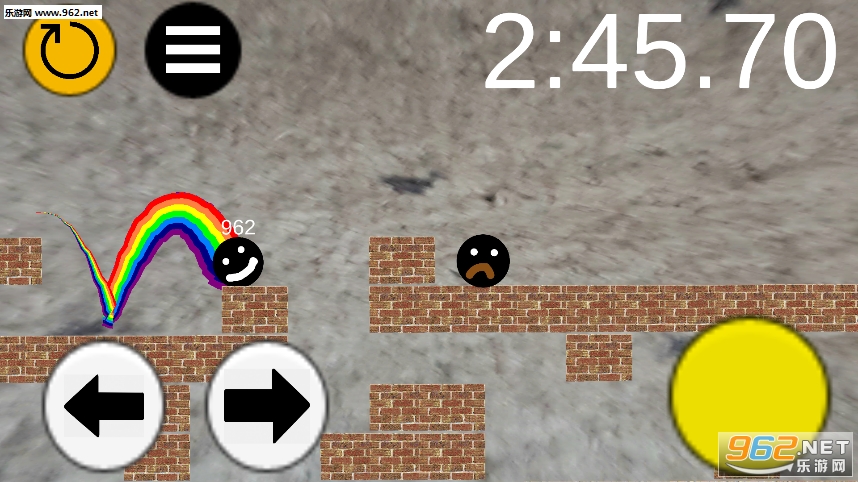Open the hamburger menu

point(192,50)
